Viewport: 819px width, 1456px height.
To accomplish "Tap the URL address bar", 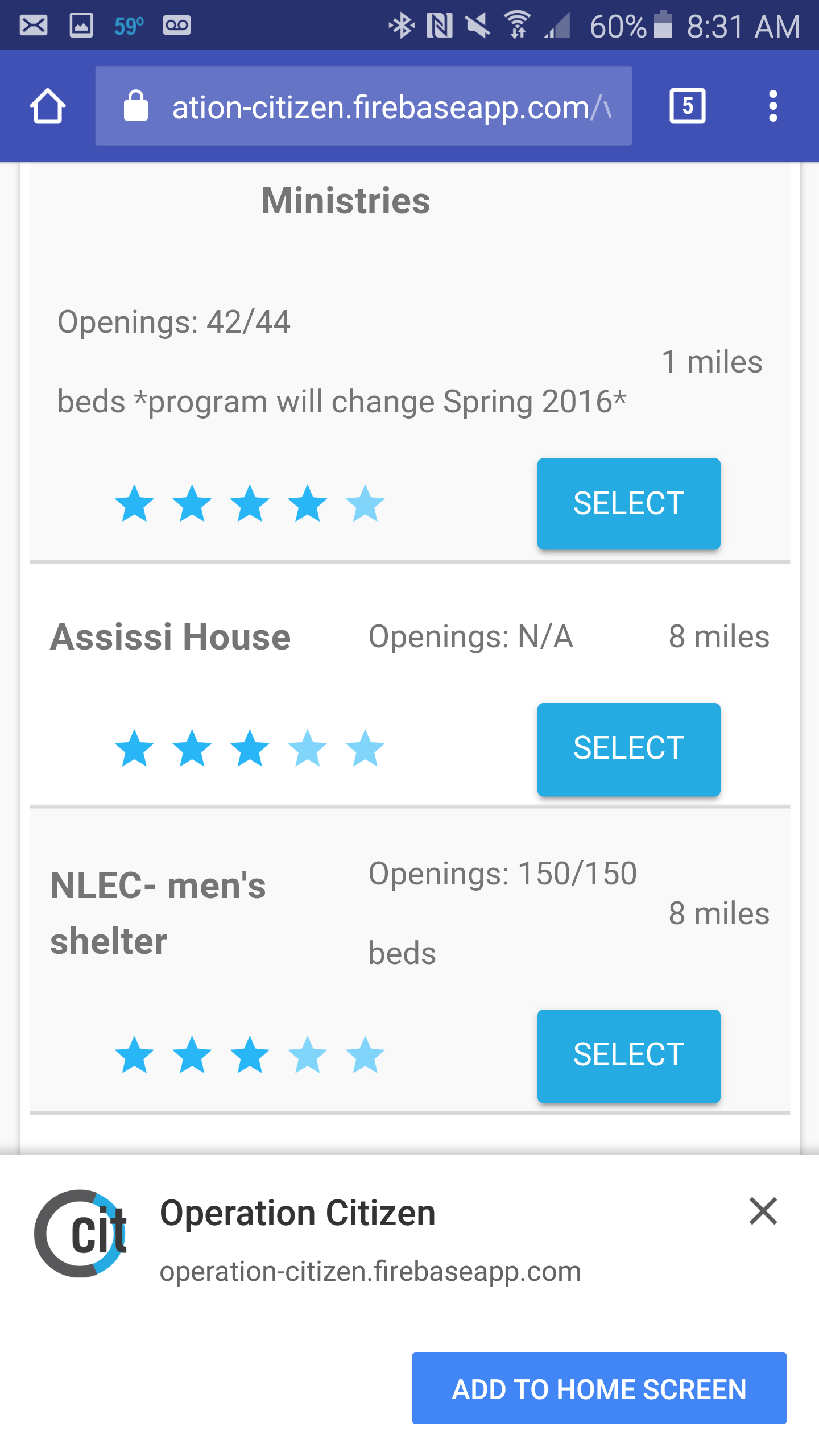I will coord(364,106).
